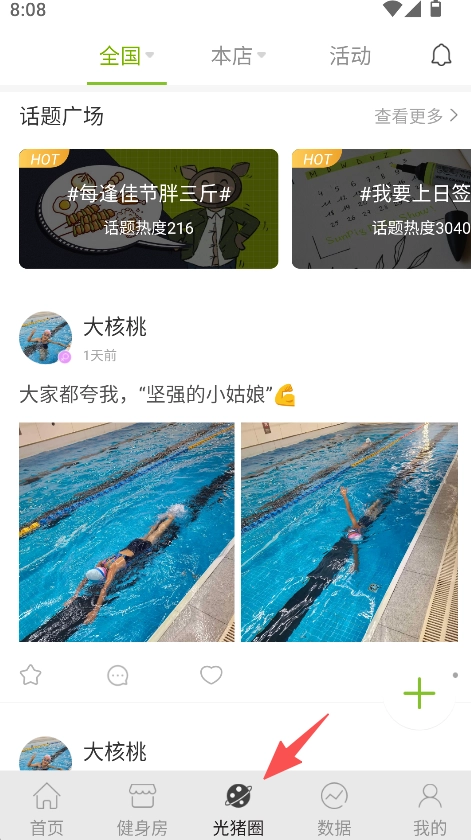This screenshot has width=471, height=840.
Task: Open the 活动 tab
Action: click(x=350, y=56)
